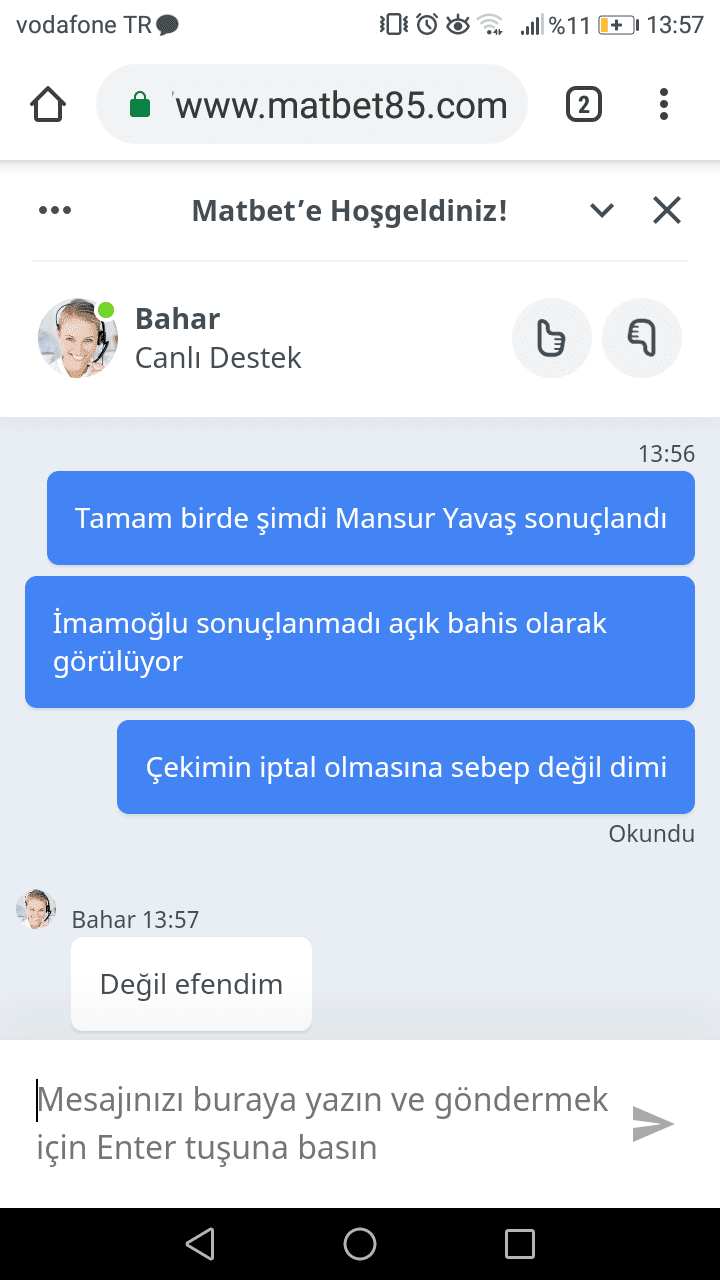Open the chat options three-dot menu
This screenshot has width=720, height=1280.
54,210
